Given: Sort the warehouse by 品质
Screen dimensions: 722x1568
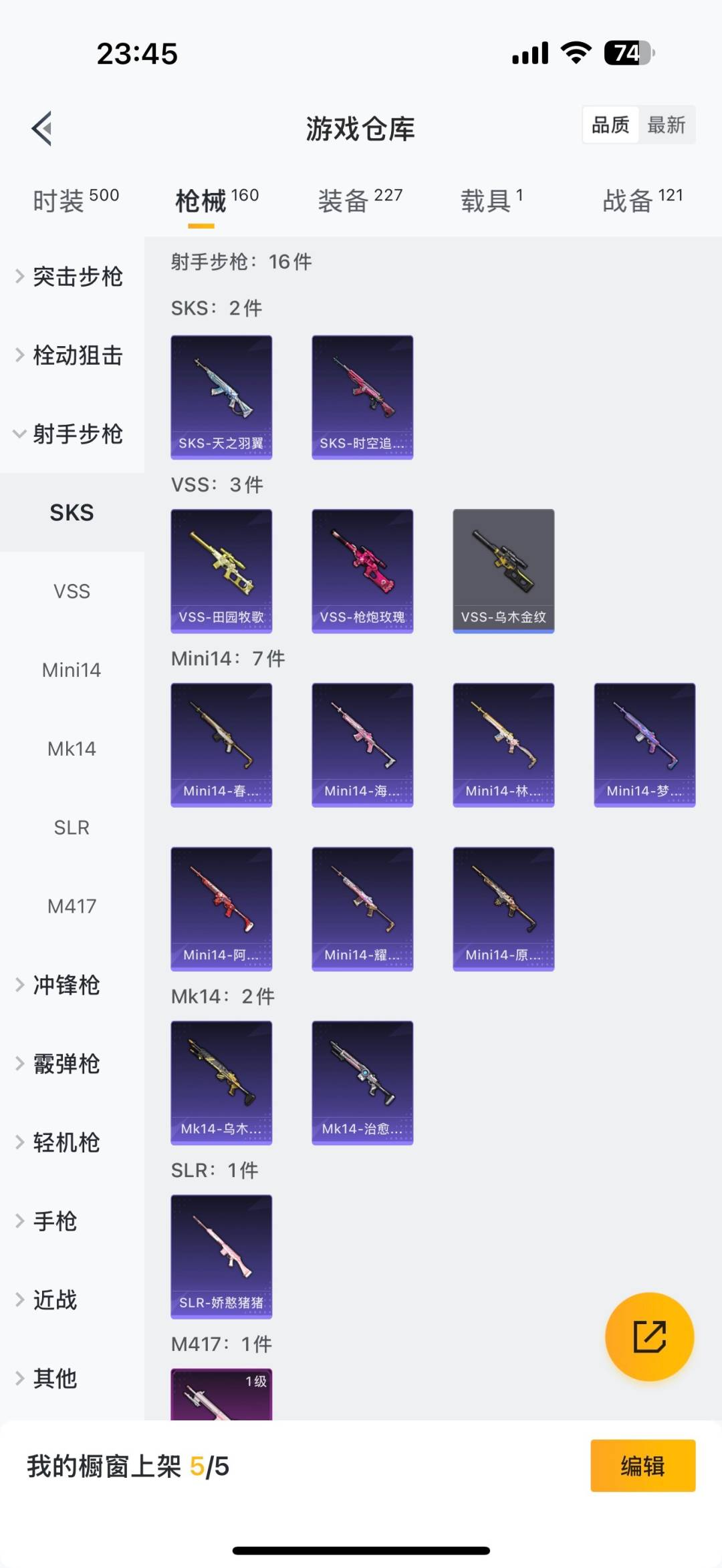Looking at the screenshot, I should tap(610, 125).
